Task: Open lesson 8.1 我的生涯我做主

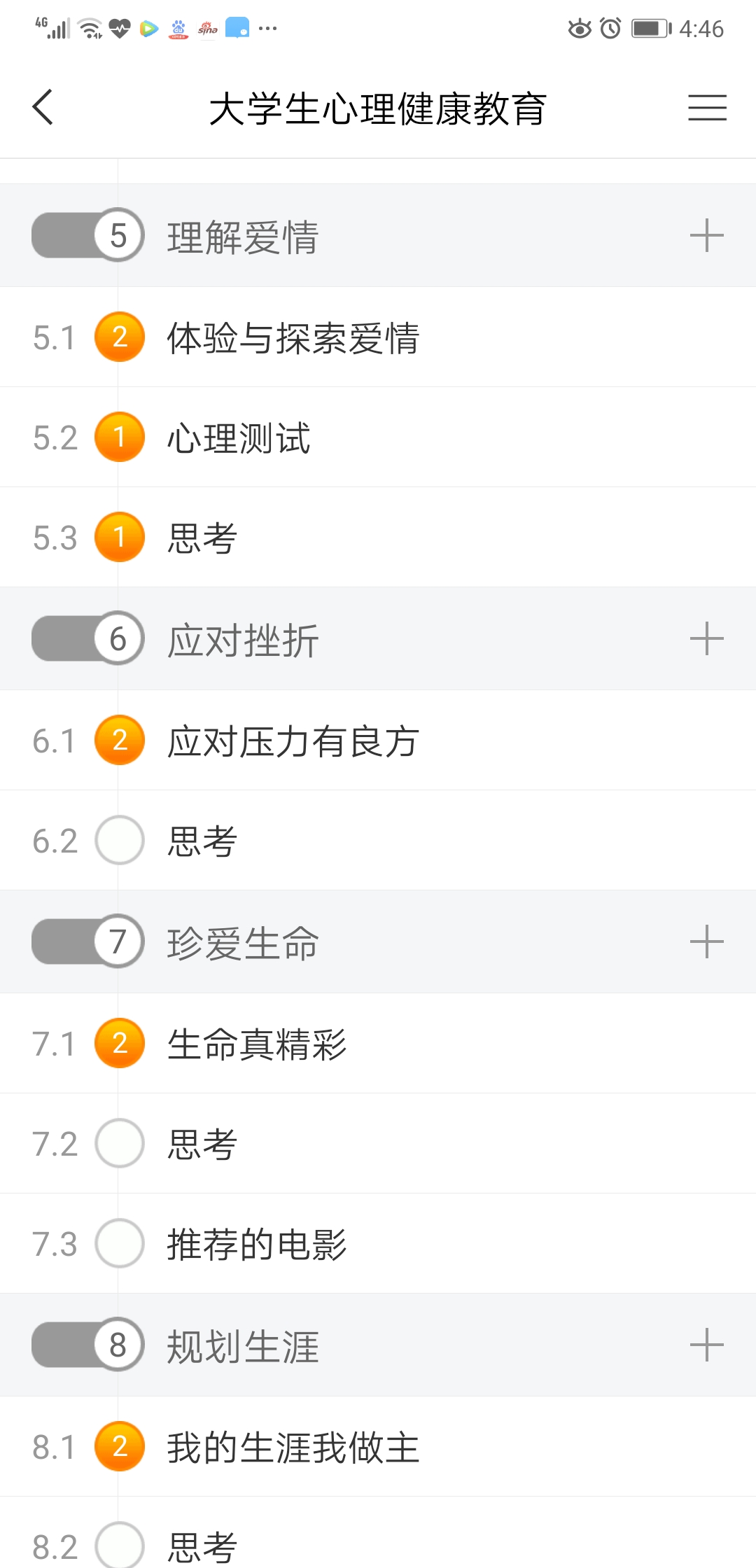Action: (378, 1447)
